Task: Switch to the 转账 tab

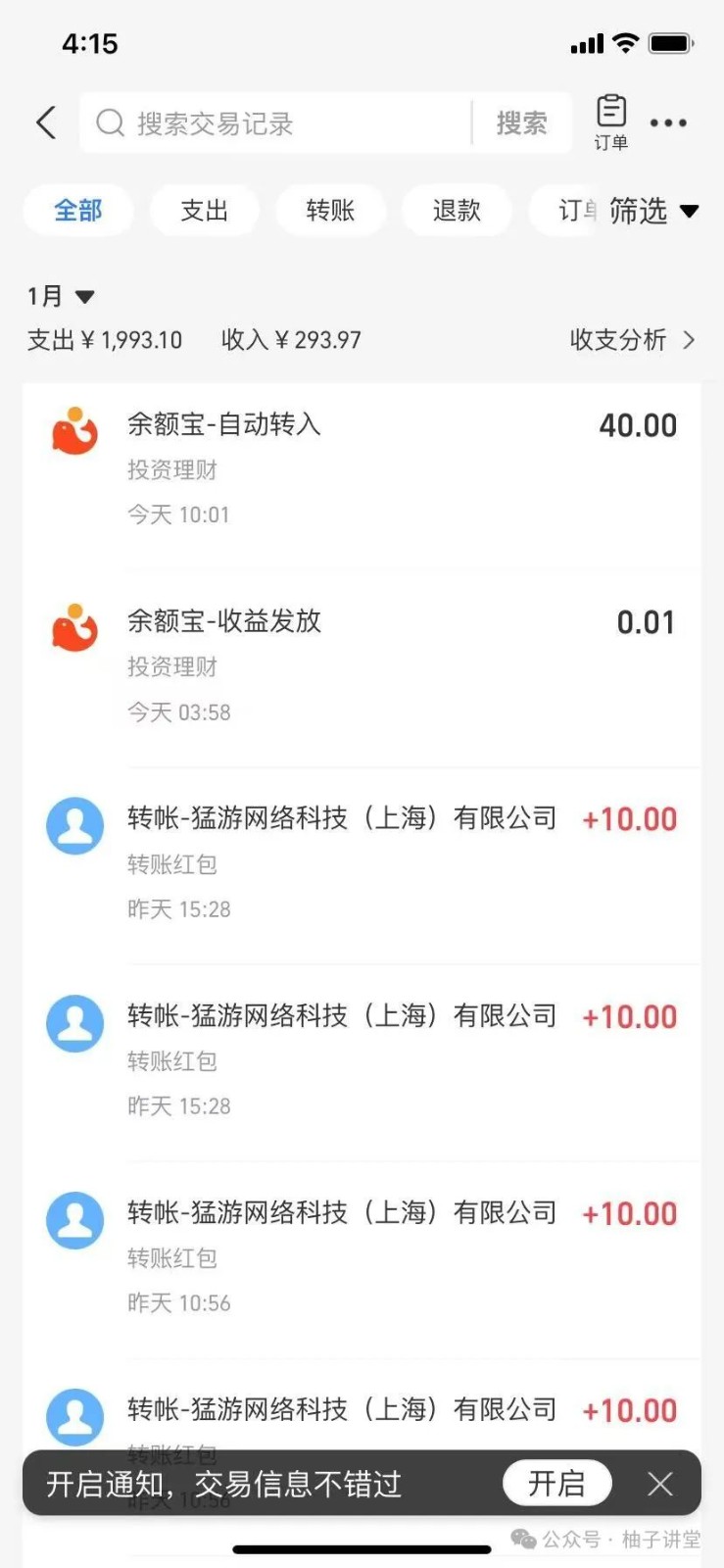Action: [330, 210]
